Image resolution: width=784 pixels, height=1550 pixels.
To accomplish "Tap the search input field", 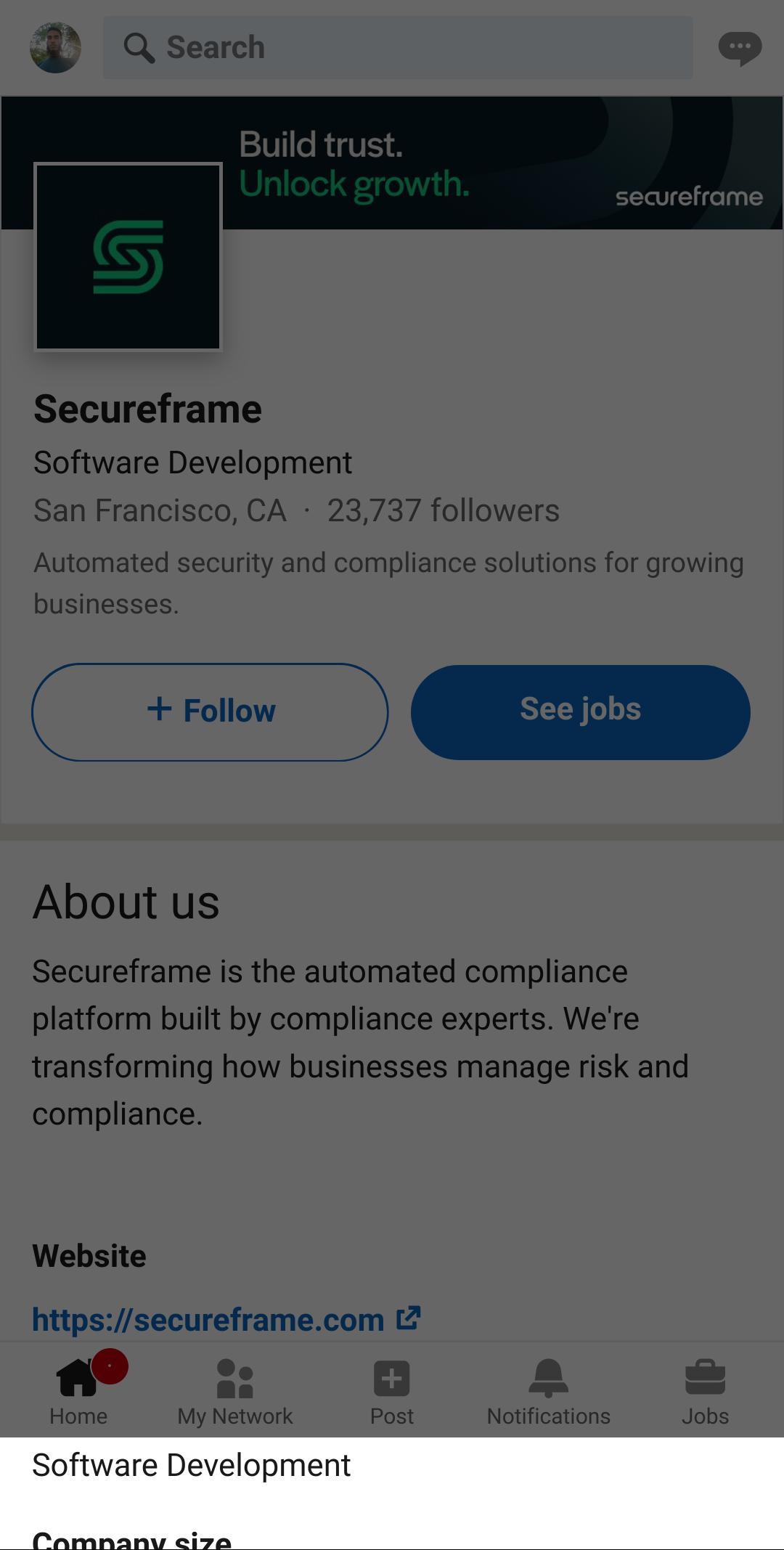I will point(399,46).
